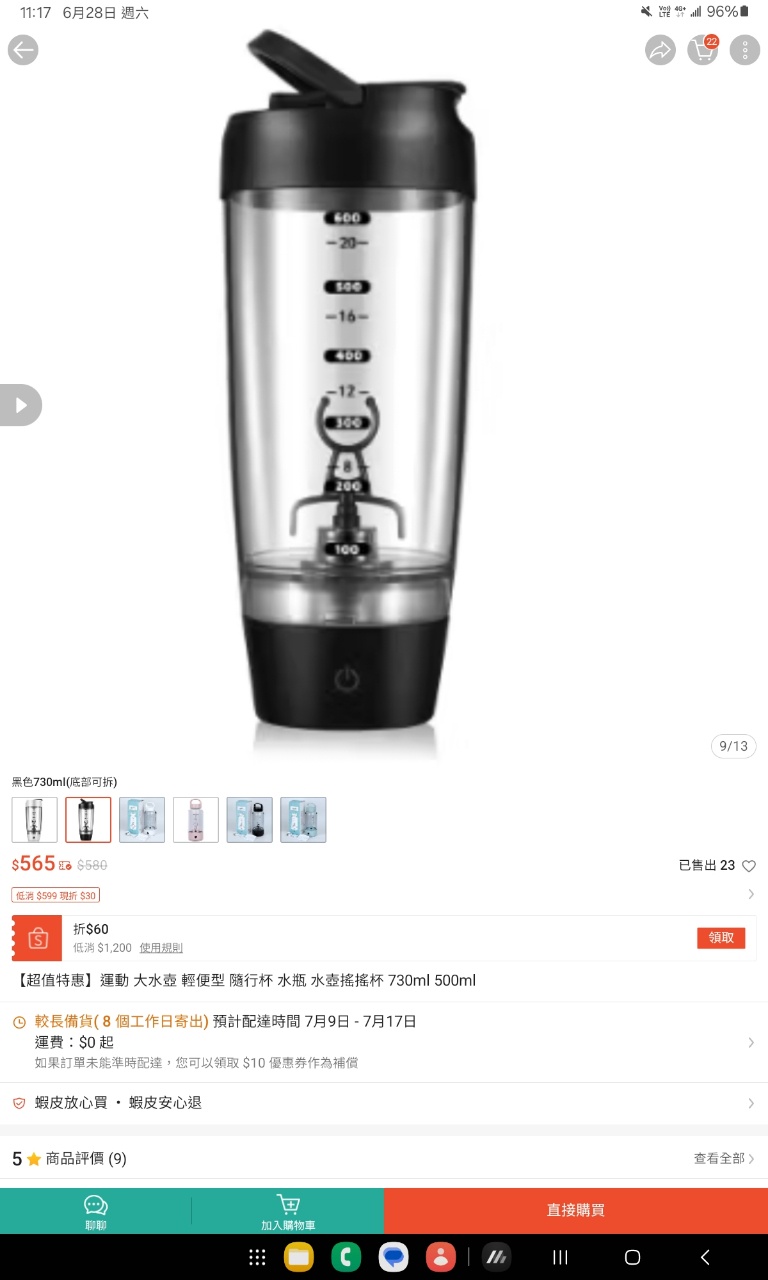Image resolution: width=768 pixels, height=1280 pixels.
Task: Open the shopping cart icon
Action: (702, 50)
